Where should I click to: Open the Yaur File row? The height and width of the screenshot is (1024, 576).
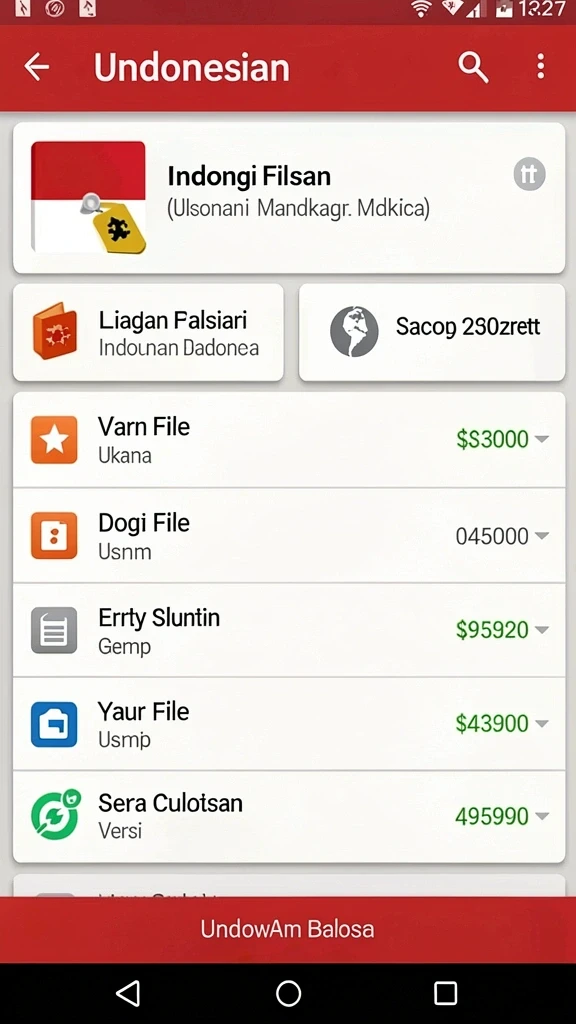[x=289, y=724]
